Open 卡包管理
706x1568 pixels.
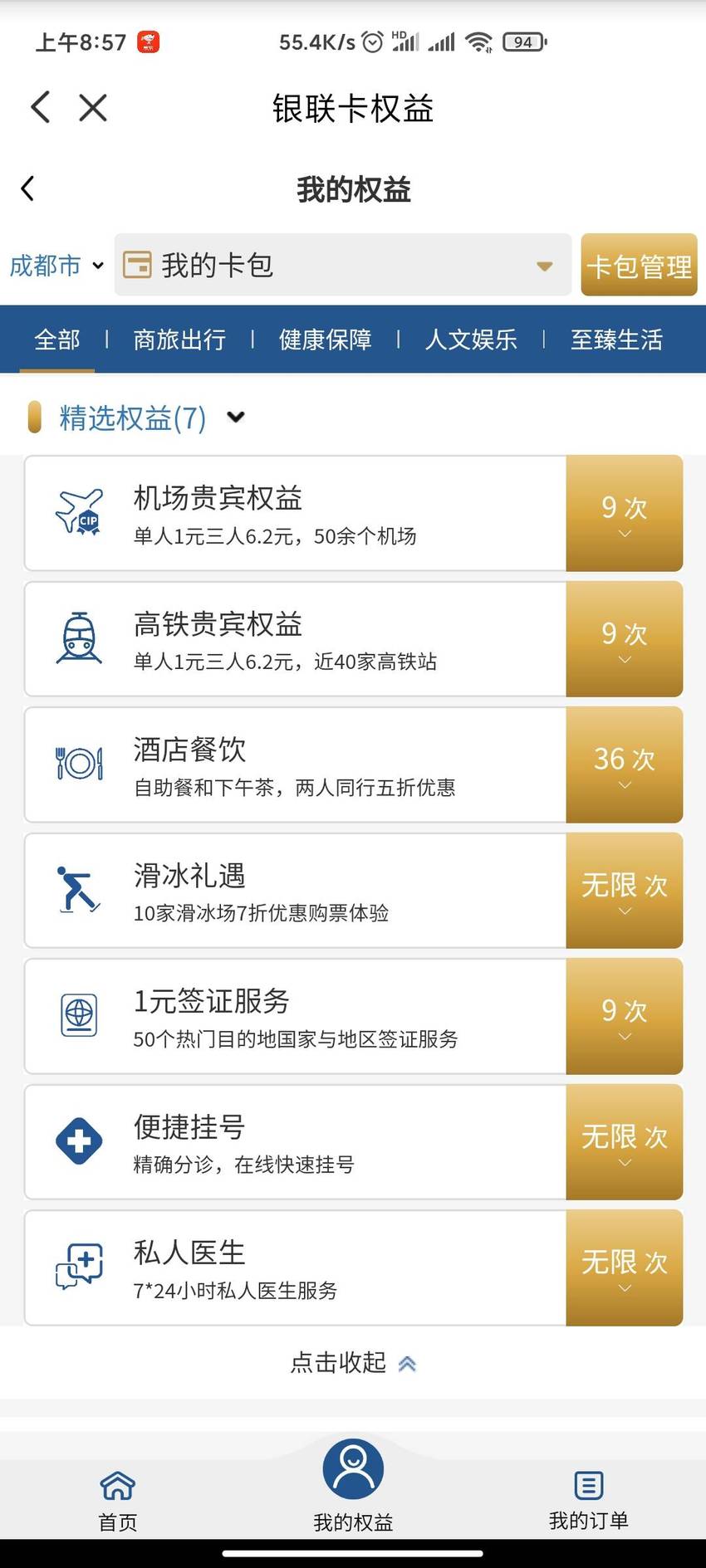point(639,266)
